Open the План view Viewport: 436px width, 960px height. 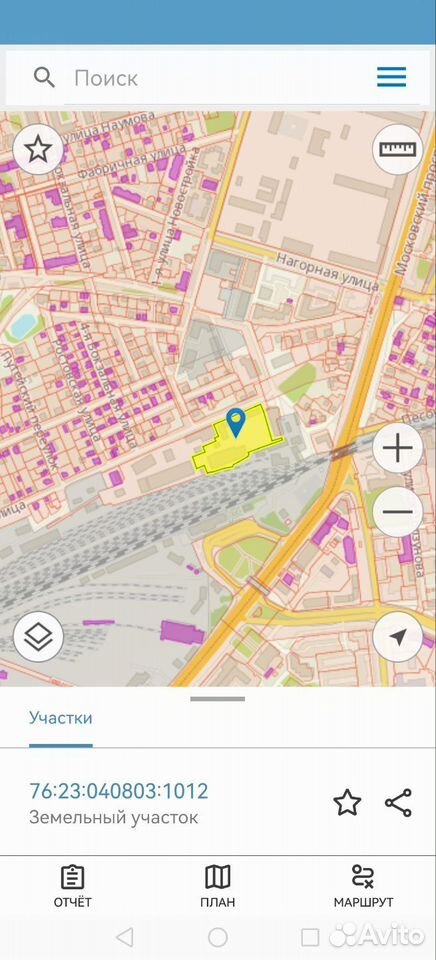pyautogui.click(x=217, y=886)
